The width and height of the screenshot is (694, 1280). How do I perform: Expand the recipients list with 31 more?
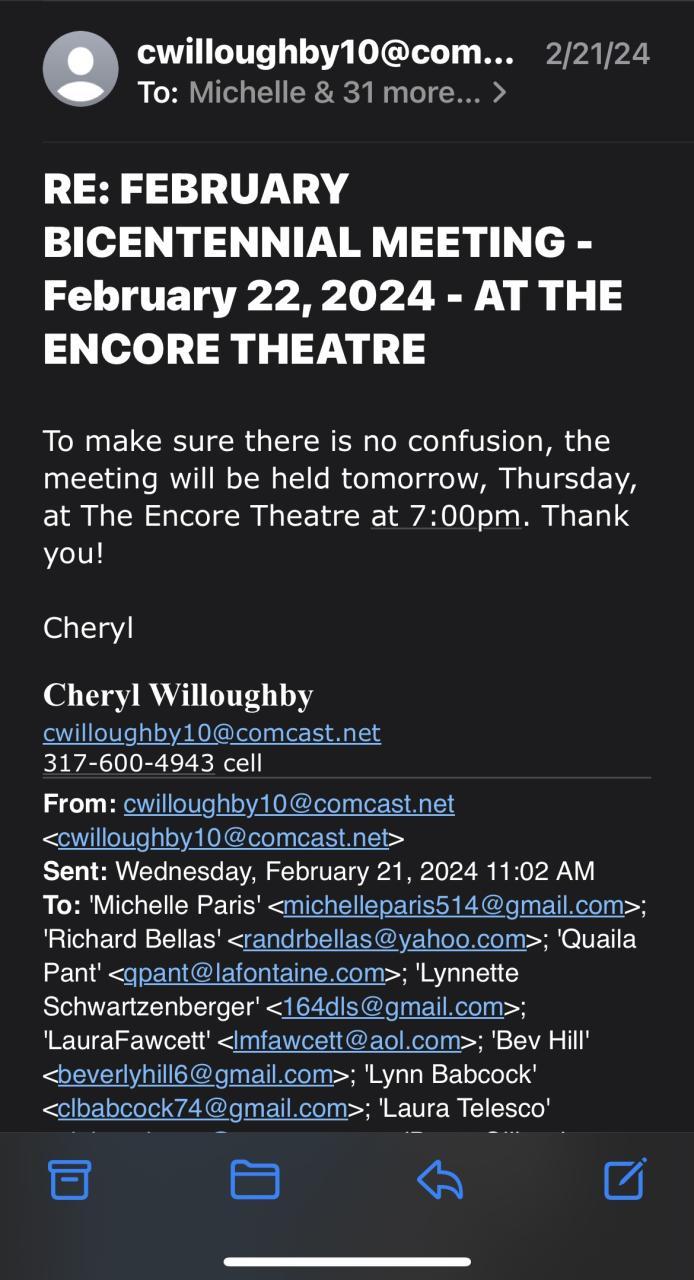click(347, 93)
